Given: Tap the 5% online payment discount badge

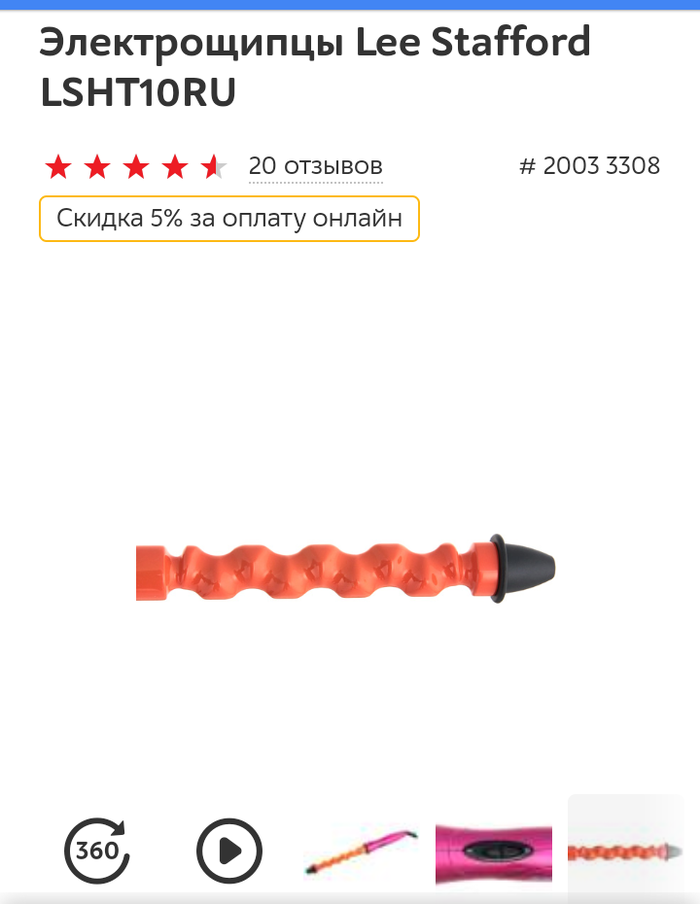Looking at the screenshot, I should click(229, 219).
